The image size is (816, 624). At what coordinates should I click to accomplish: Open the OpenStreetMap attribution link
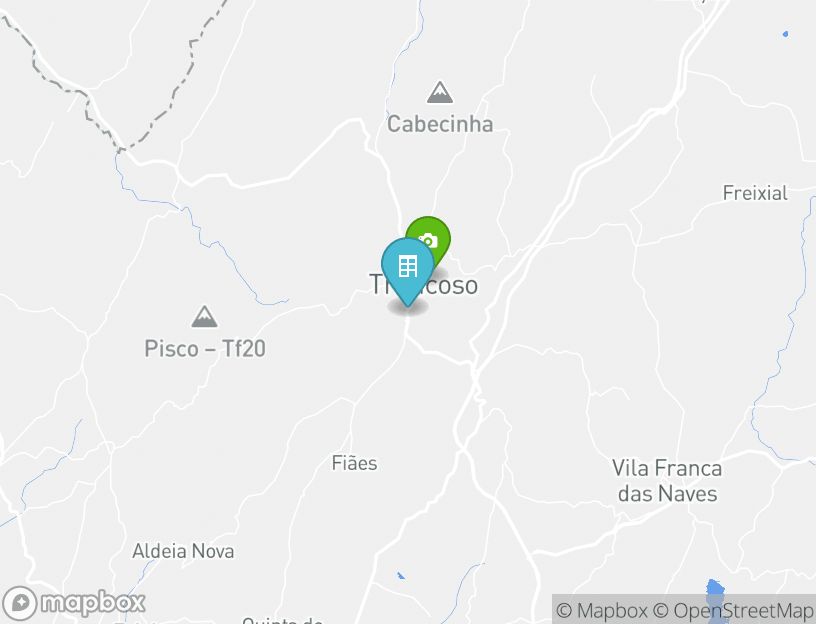tap(733, 610)
